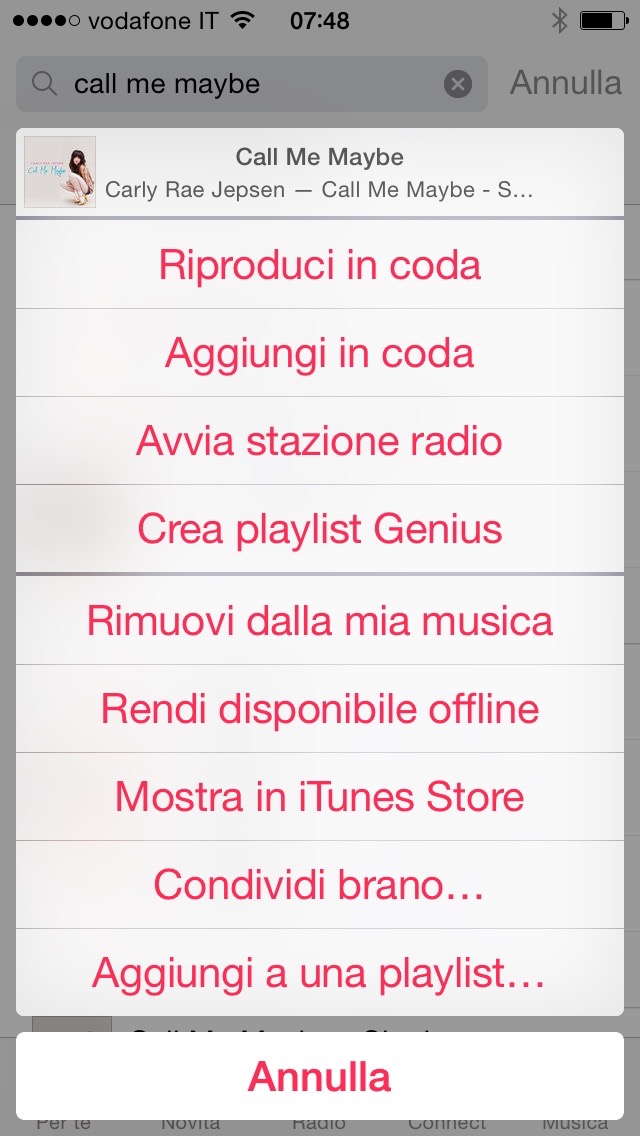640x1136 pixels.
Task: Tap Aggiungi a una playlist
Action: tap(320, 973)
